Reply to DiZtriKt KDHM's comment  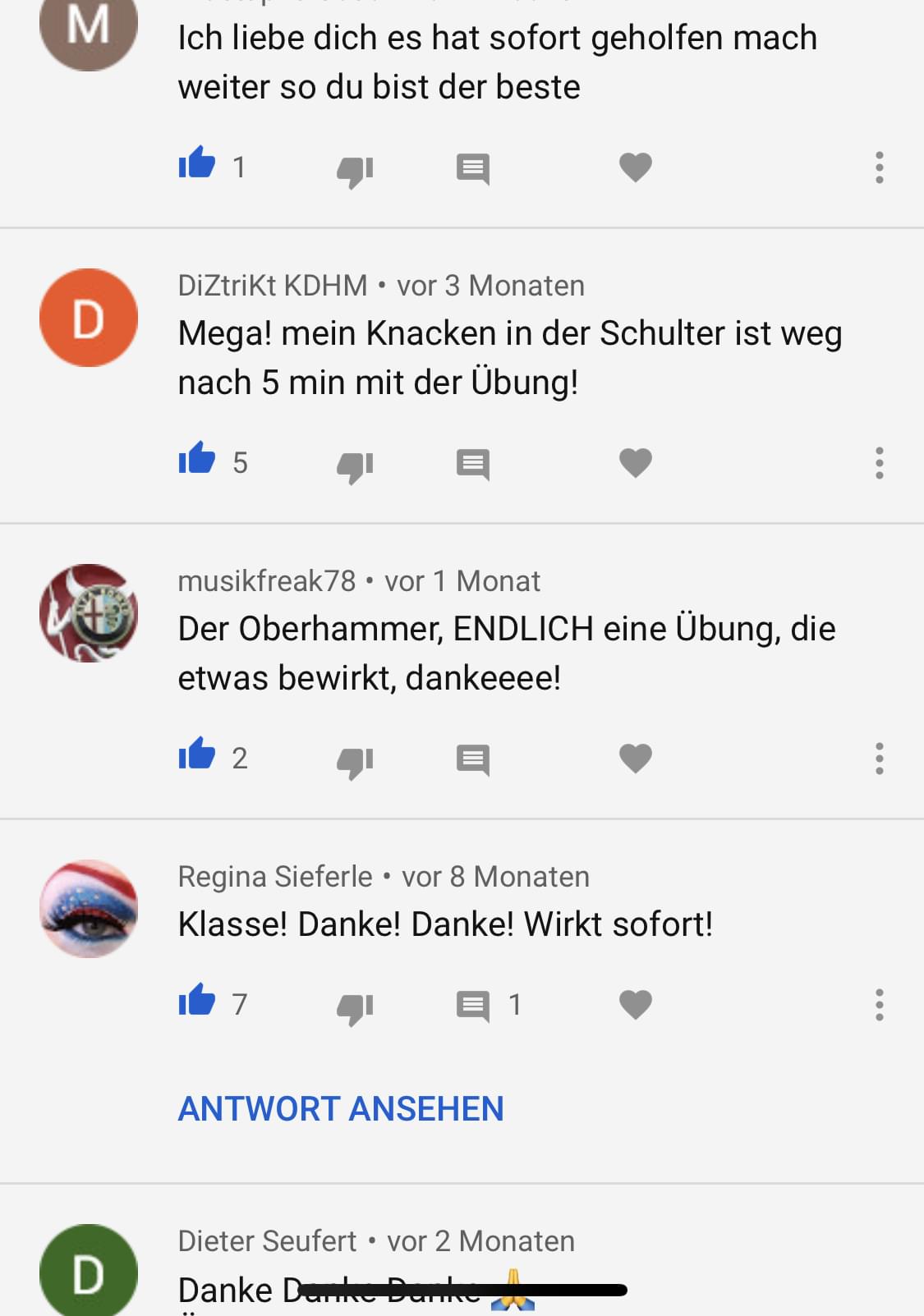473,465
